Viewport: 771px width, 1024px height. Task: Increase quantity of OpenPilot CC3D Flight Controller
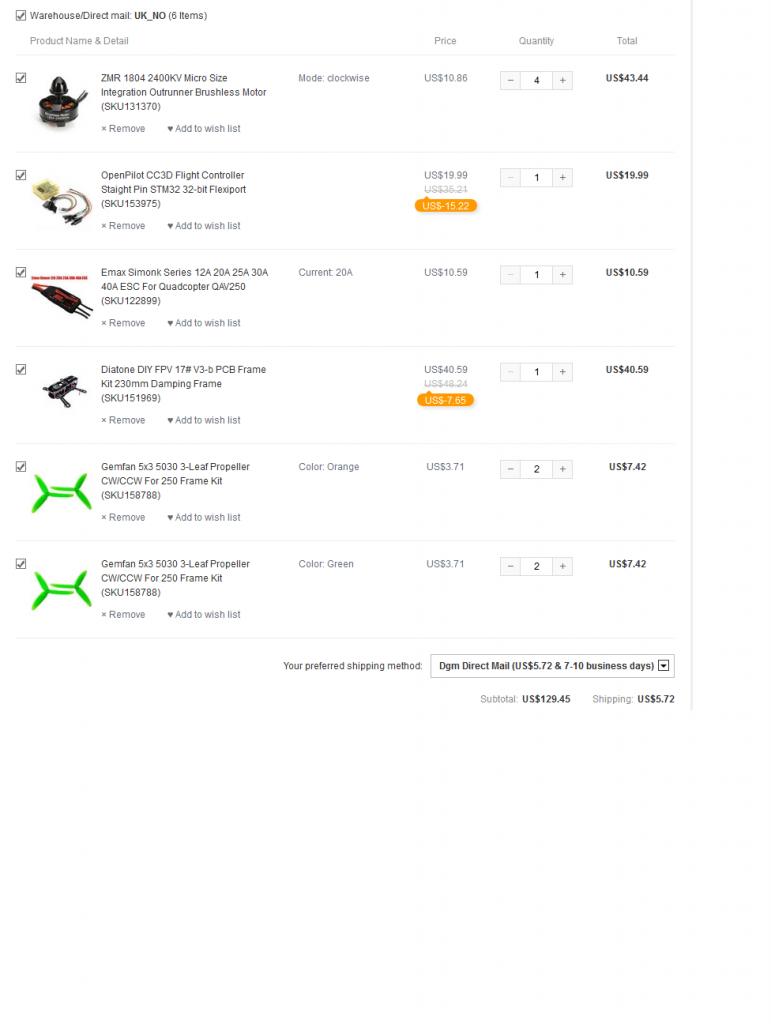(x=562, y=177)
